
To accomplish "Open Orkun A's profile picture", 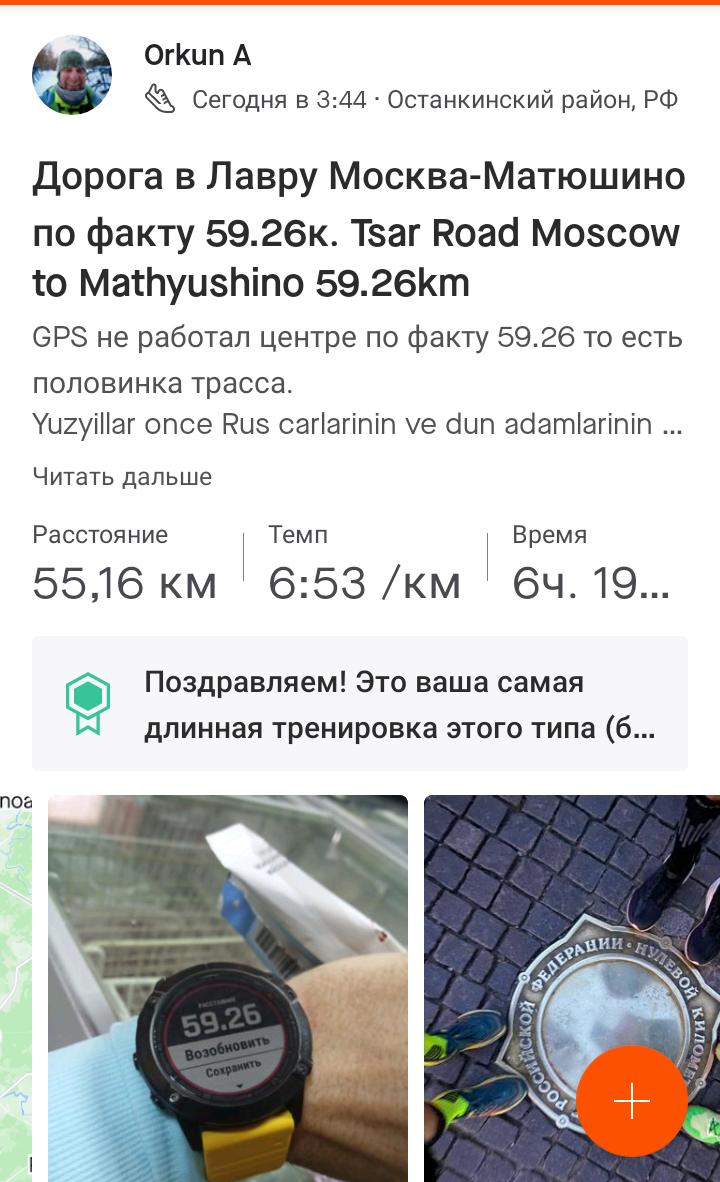I will tap(72, 75).
